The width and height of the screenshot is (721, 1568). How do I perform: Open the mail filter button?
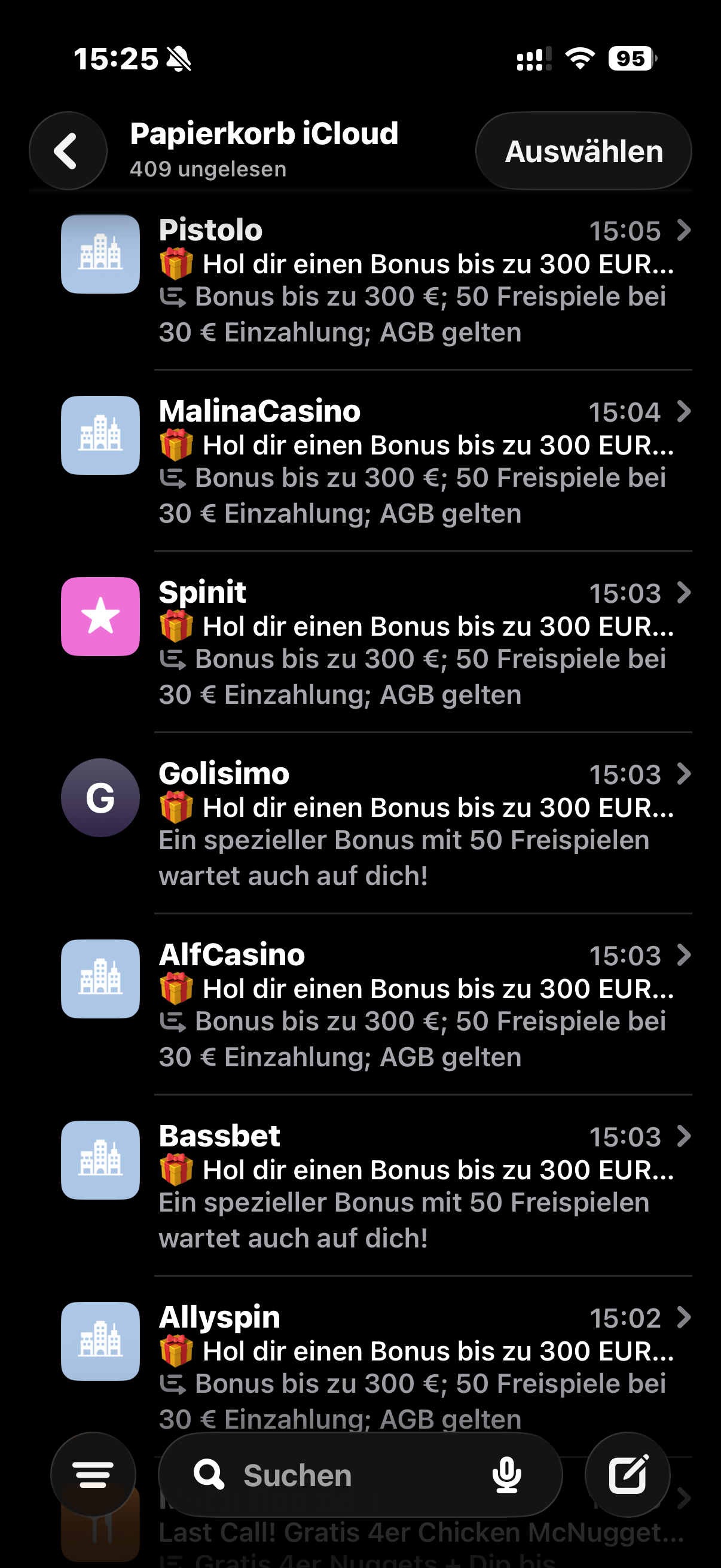[93, 1475]
